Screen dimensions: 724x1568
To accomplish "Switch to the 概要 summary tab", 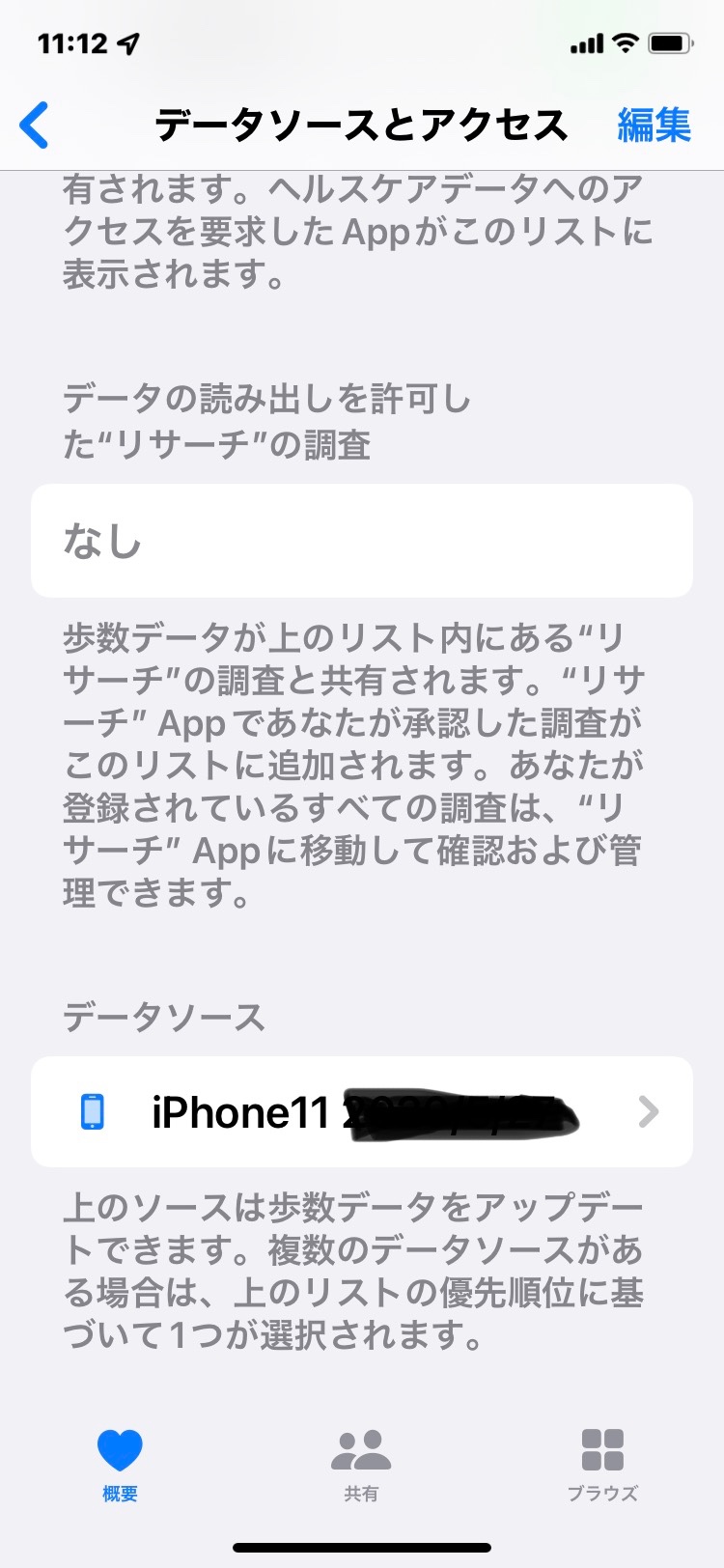I will 120,1464.
